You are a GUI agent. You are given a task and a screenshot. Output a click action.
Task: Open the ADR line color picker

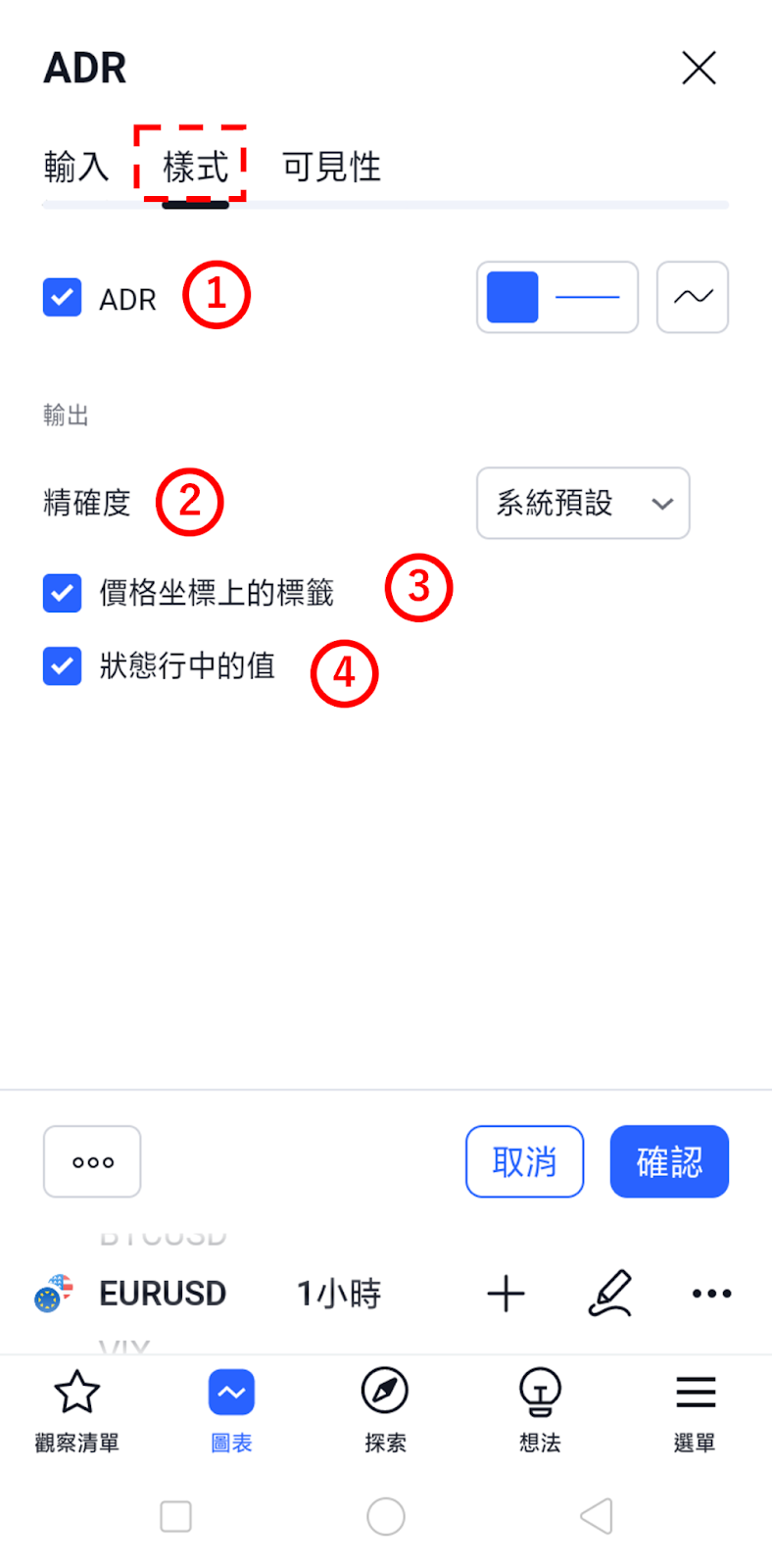(557, 297)
